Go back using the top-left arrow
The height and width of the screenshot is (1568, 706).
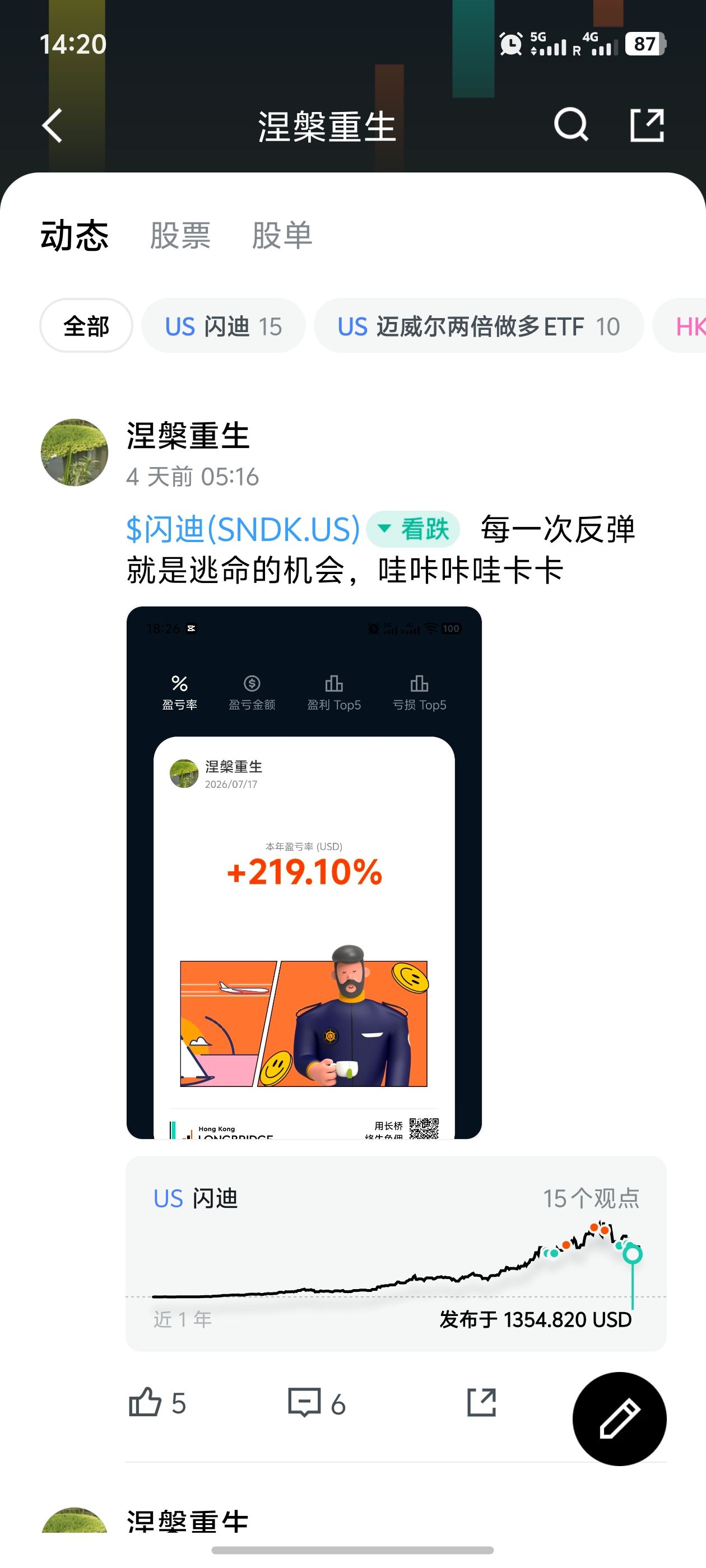click(52, 126)
